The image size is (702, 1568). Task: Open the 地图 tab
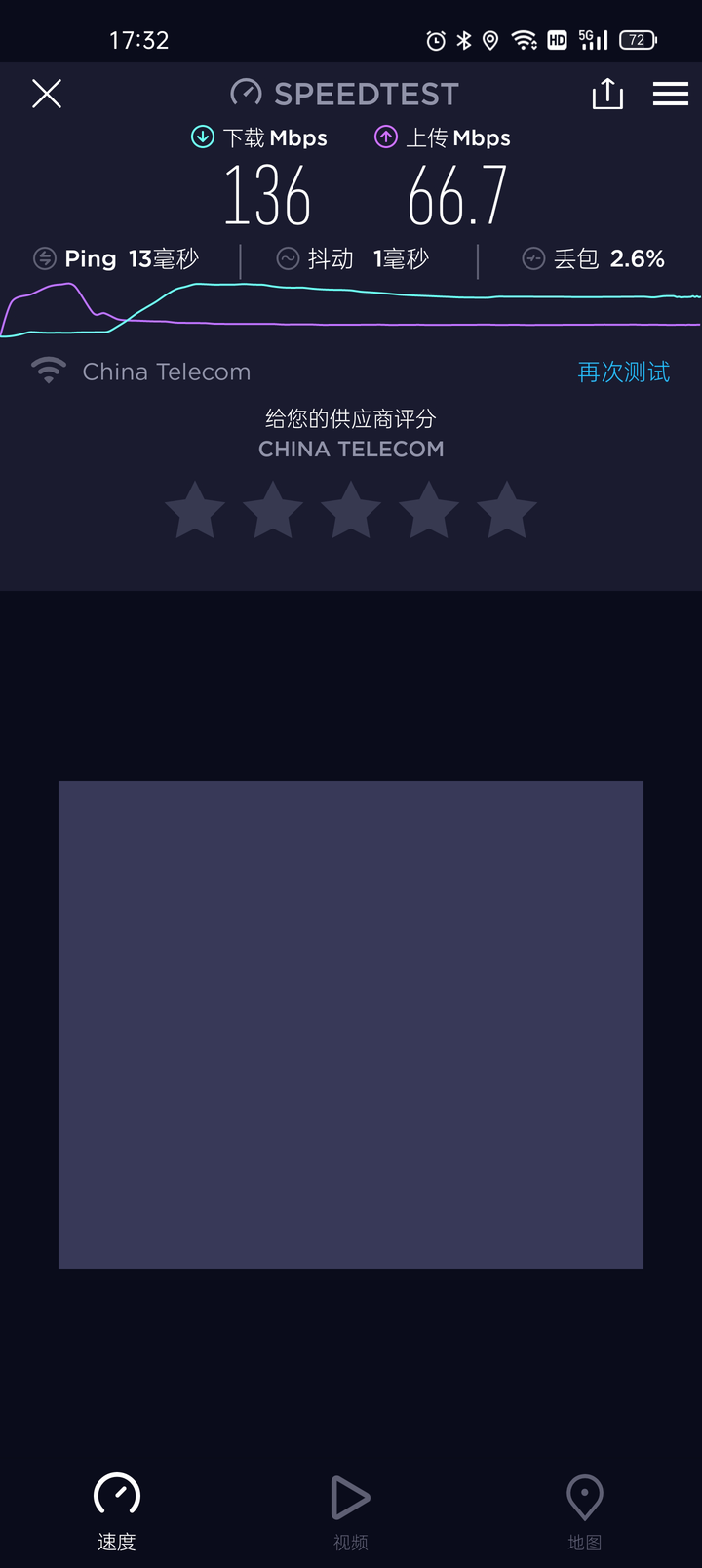coord(585,1511)
